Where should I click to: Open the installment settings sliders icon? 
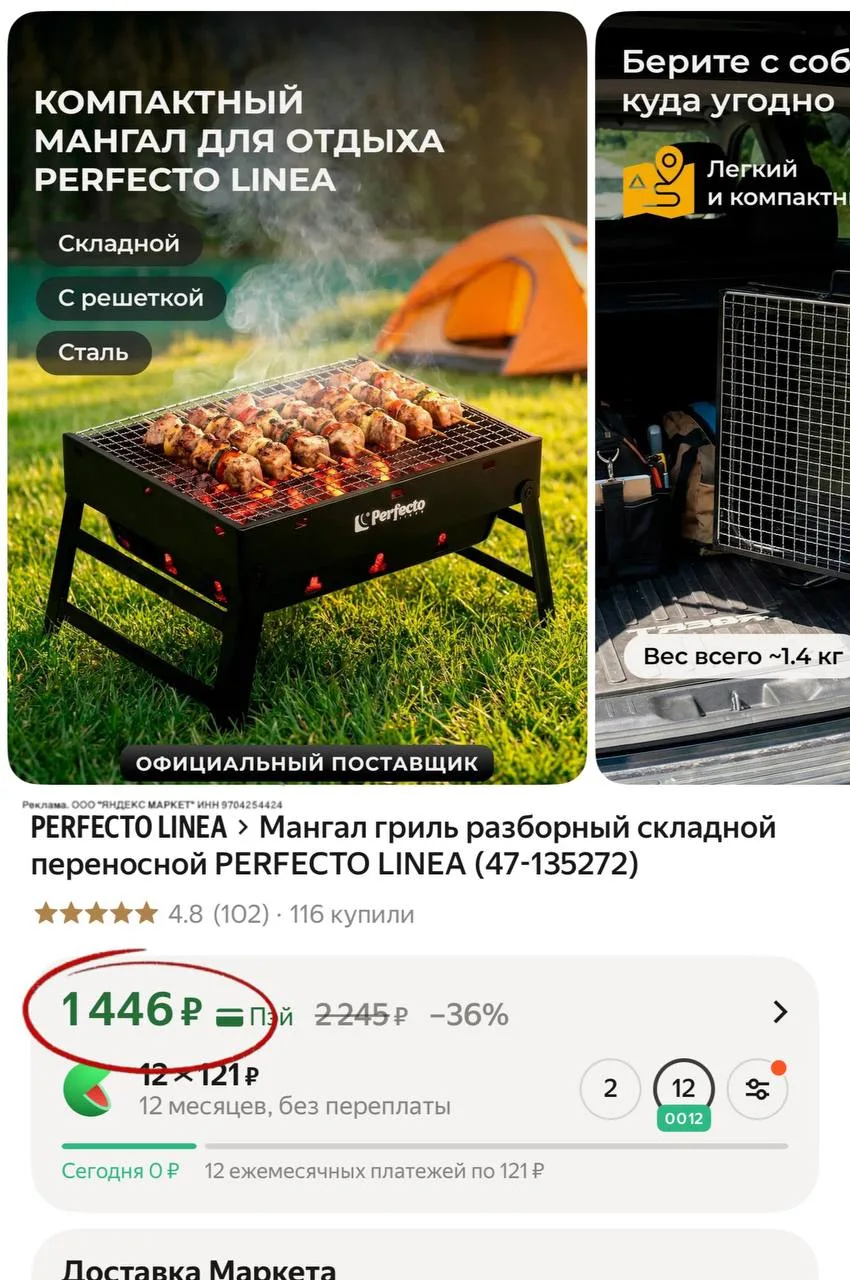pos(757,1089)
